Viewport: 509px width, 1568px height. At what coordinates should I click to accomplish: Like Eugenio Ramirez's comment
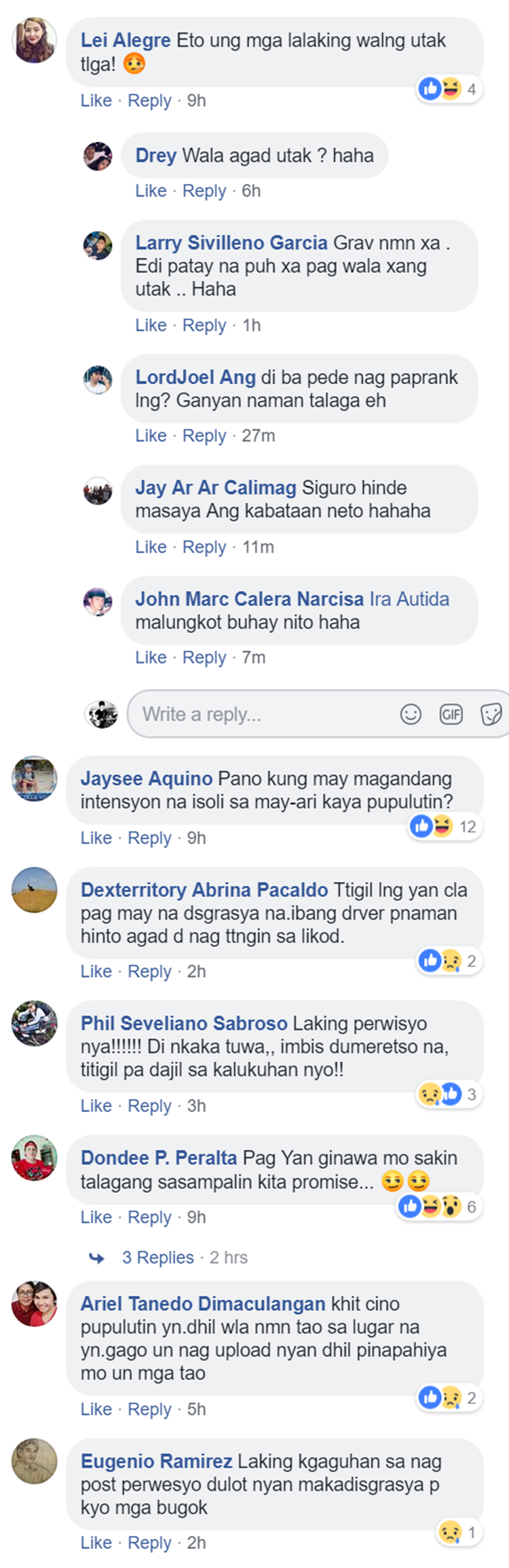tap(96, 1543)
